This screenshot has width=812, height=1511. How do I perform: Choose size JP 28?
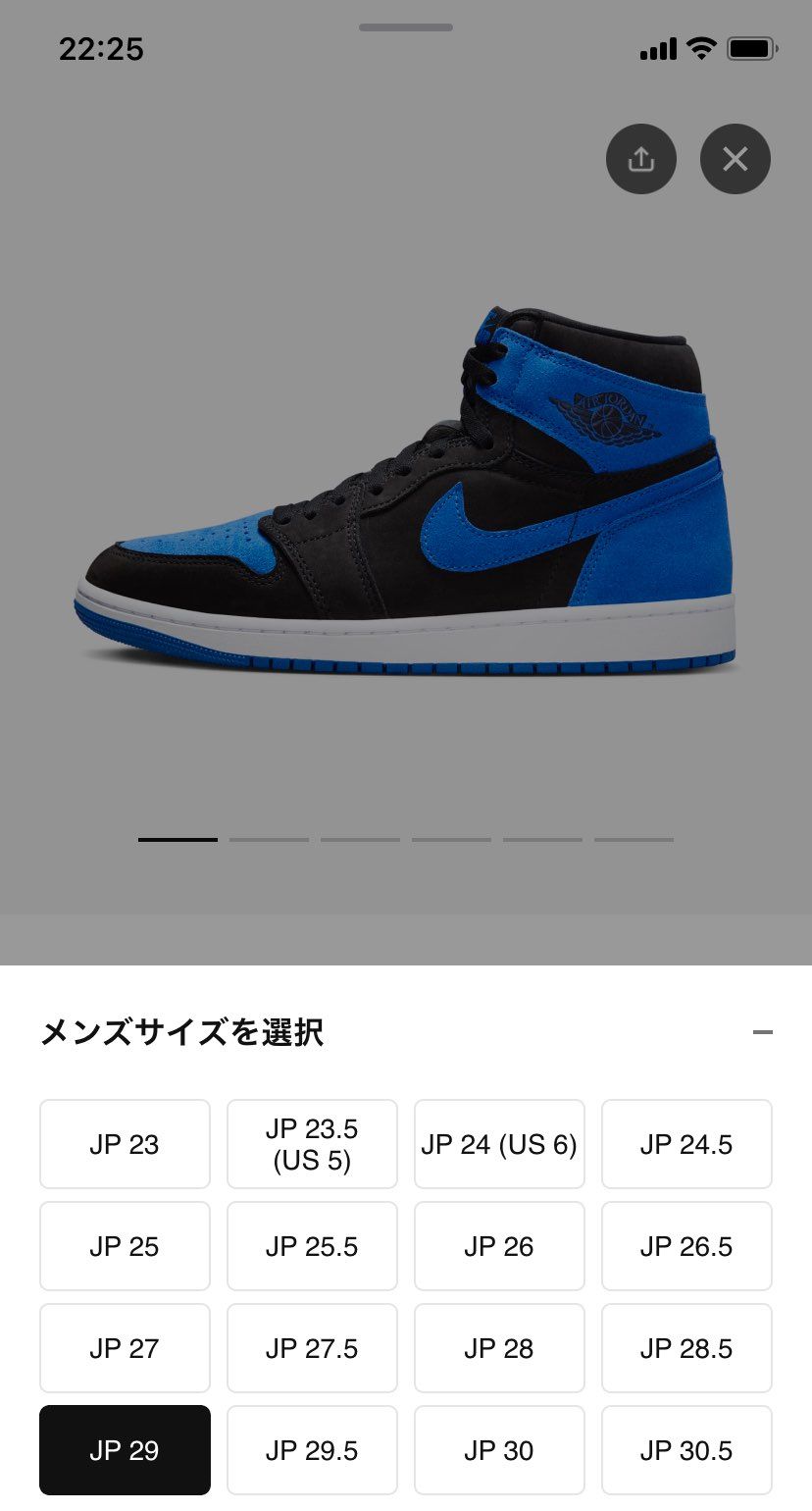[x=499, y=1348]
